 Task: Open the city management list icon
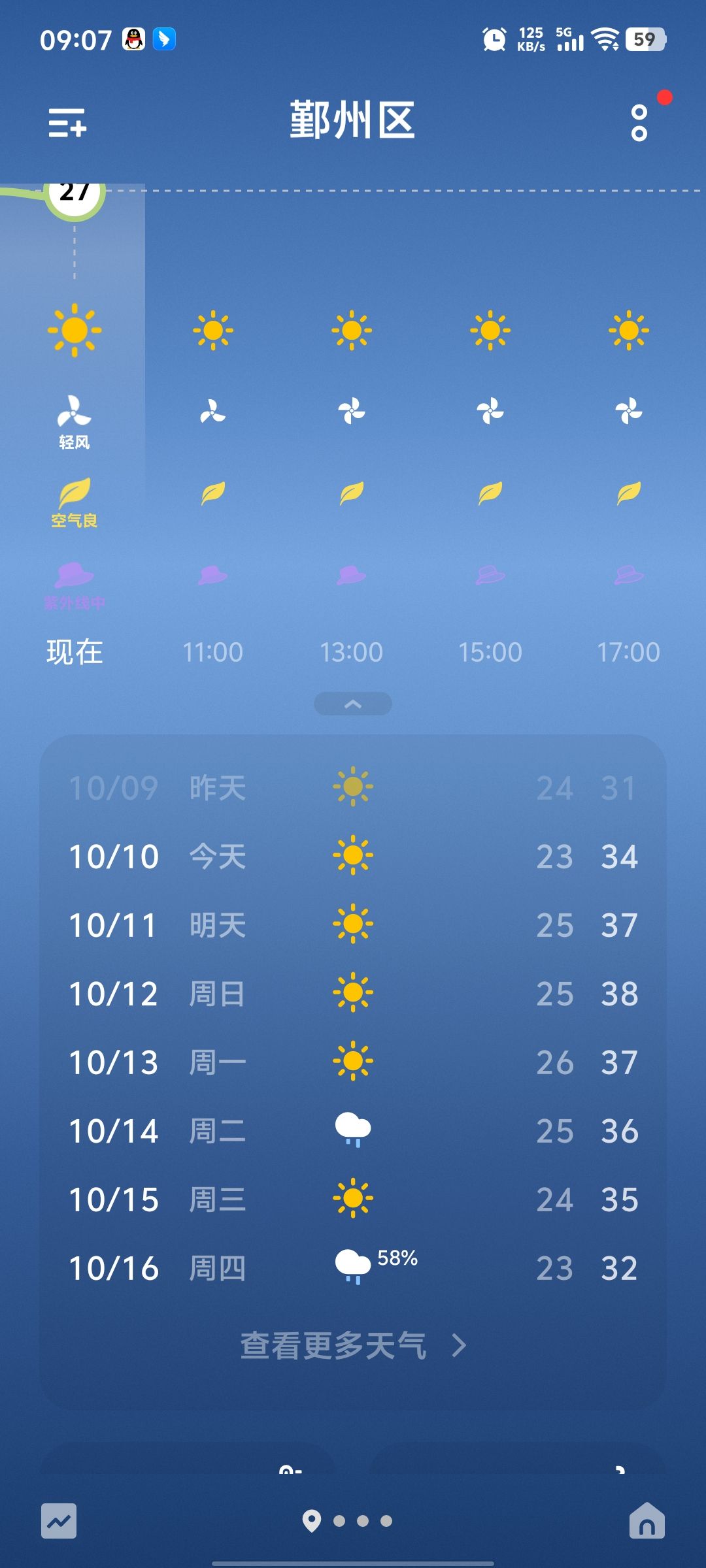[67, 123]
